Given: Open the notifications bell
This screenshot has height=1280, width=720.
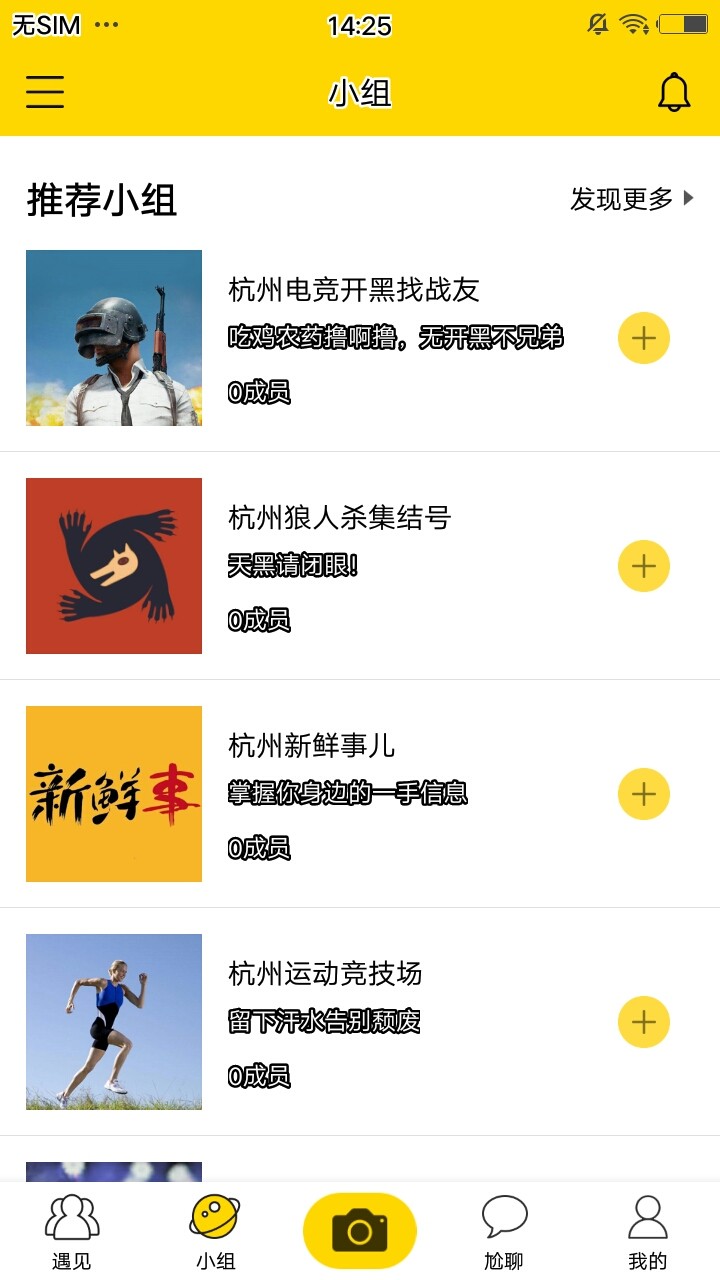Looking at the screenshot, I should tap(674, 92).
